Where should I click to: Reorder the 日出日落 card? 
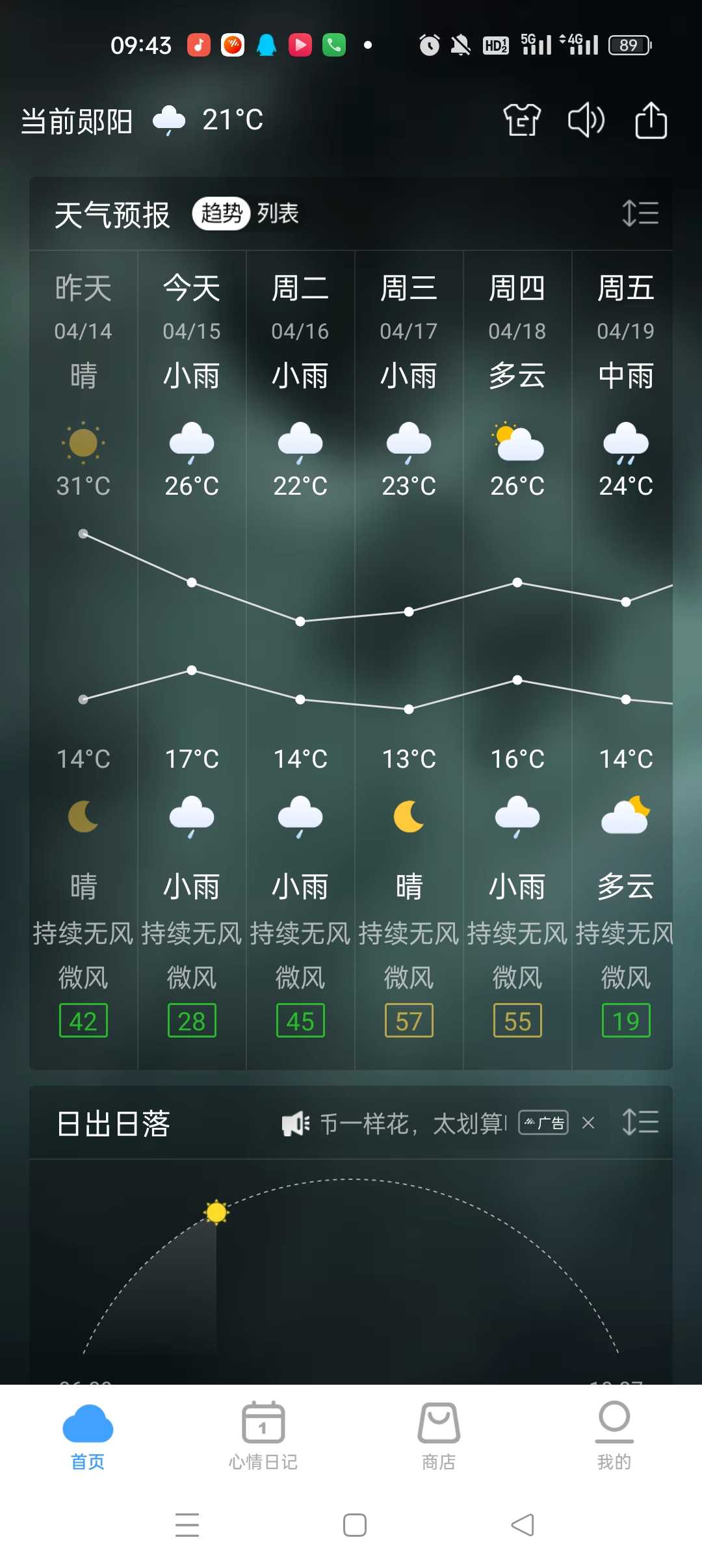640,1122
